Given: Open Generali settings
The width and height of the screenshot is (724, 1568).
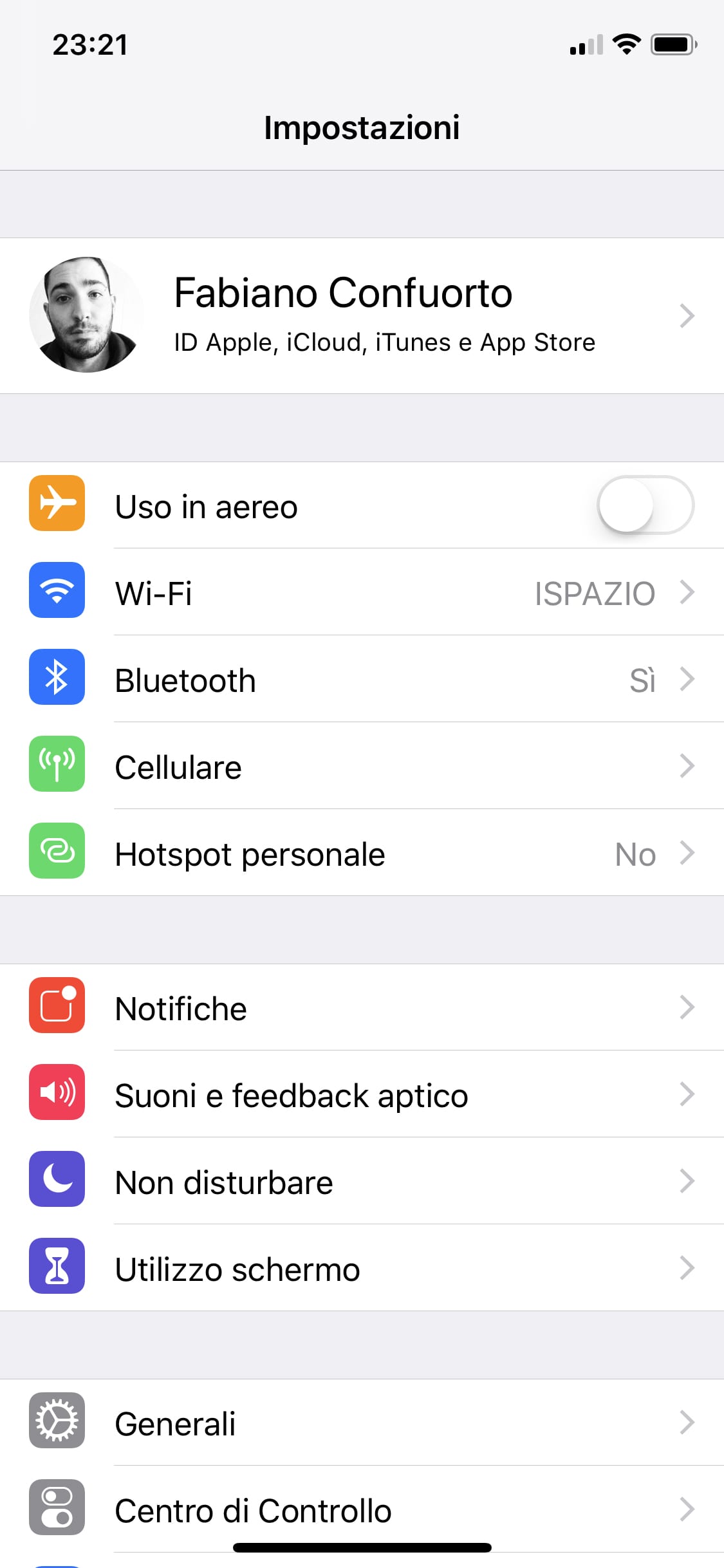Looking at the screenshot, I should pyautogui.click(x=362, y=1423).
